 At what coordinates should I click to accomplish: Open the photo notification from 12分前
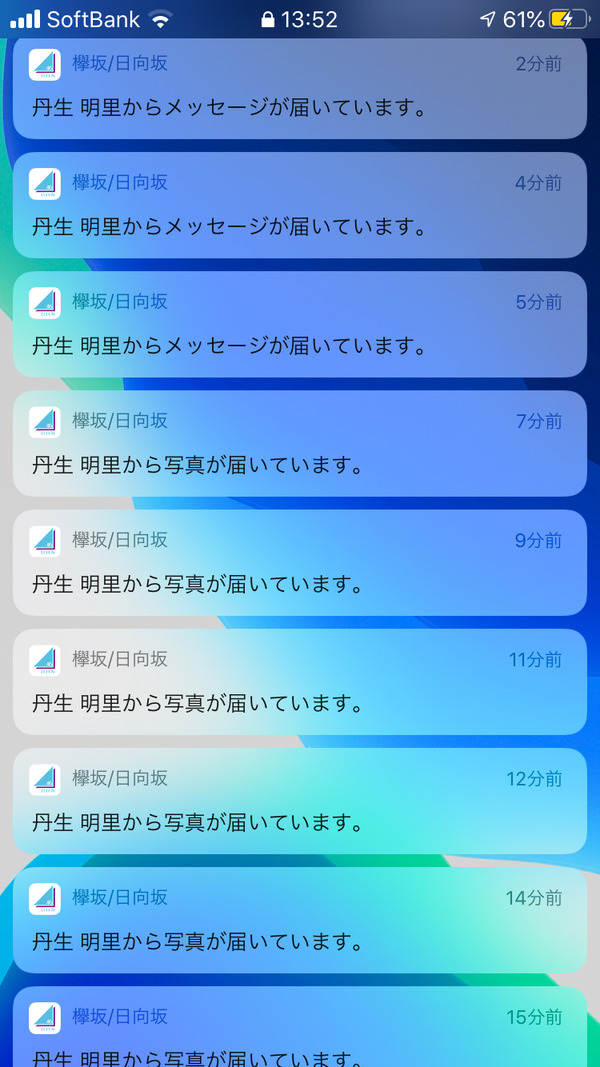(299, 801)
